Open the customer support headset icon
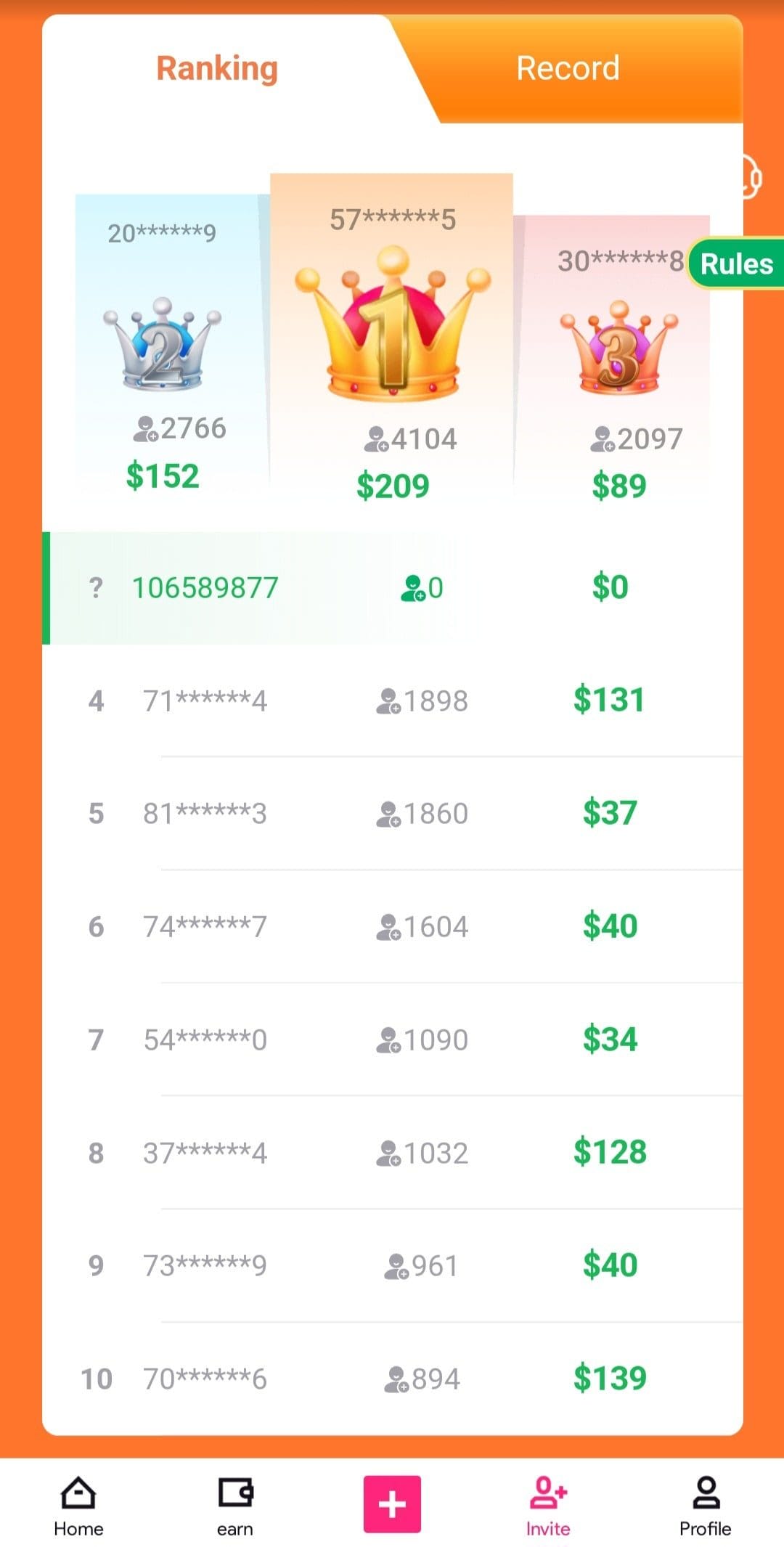Image resolution: width=784 pixels, height=1547 pixels. (x=752, y=176)
